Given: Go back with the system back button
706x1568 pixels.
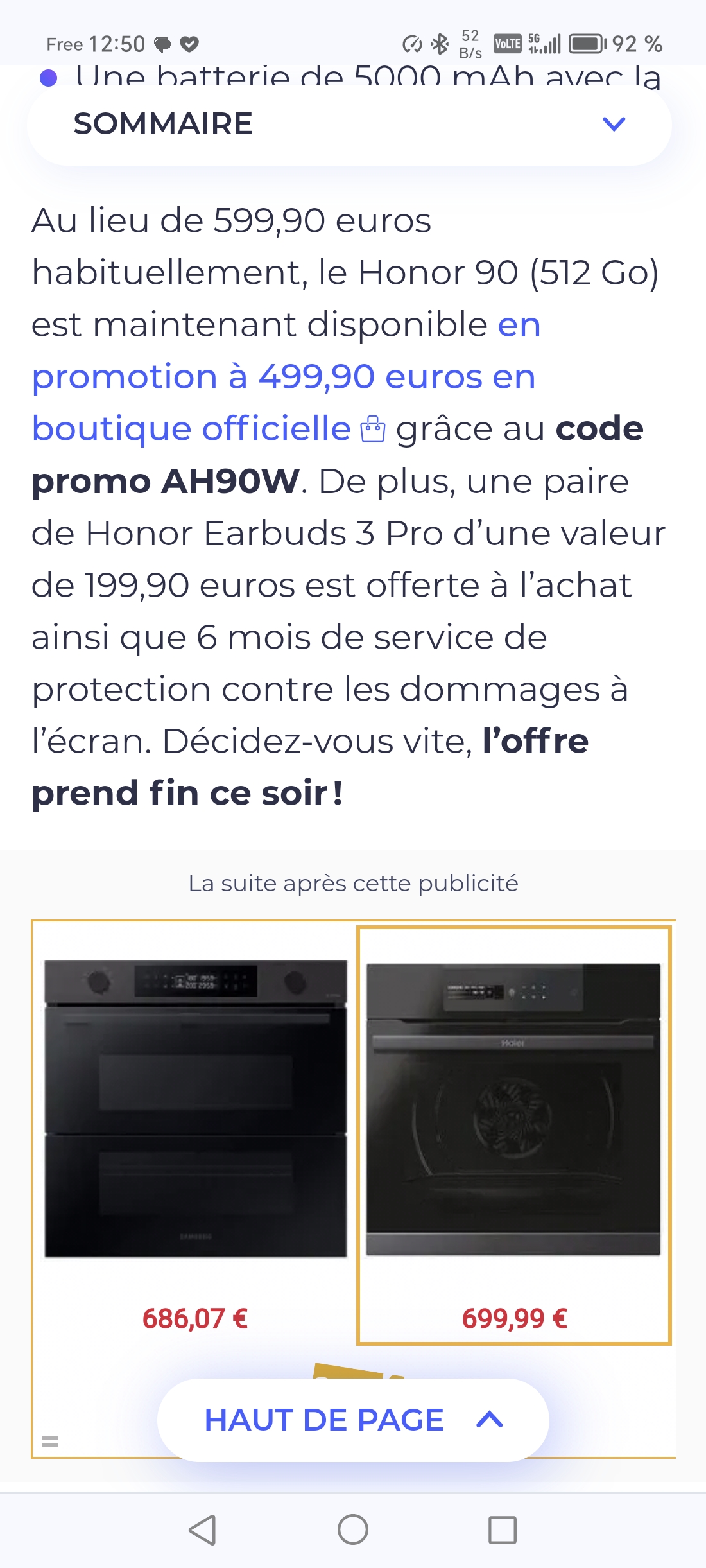Looking at the screenshot, I should point(203,1529).
